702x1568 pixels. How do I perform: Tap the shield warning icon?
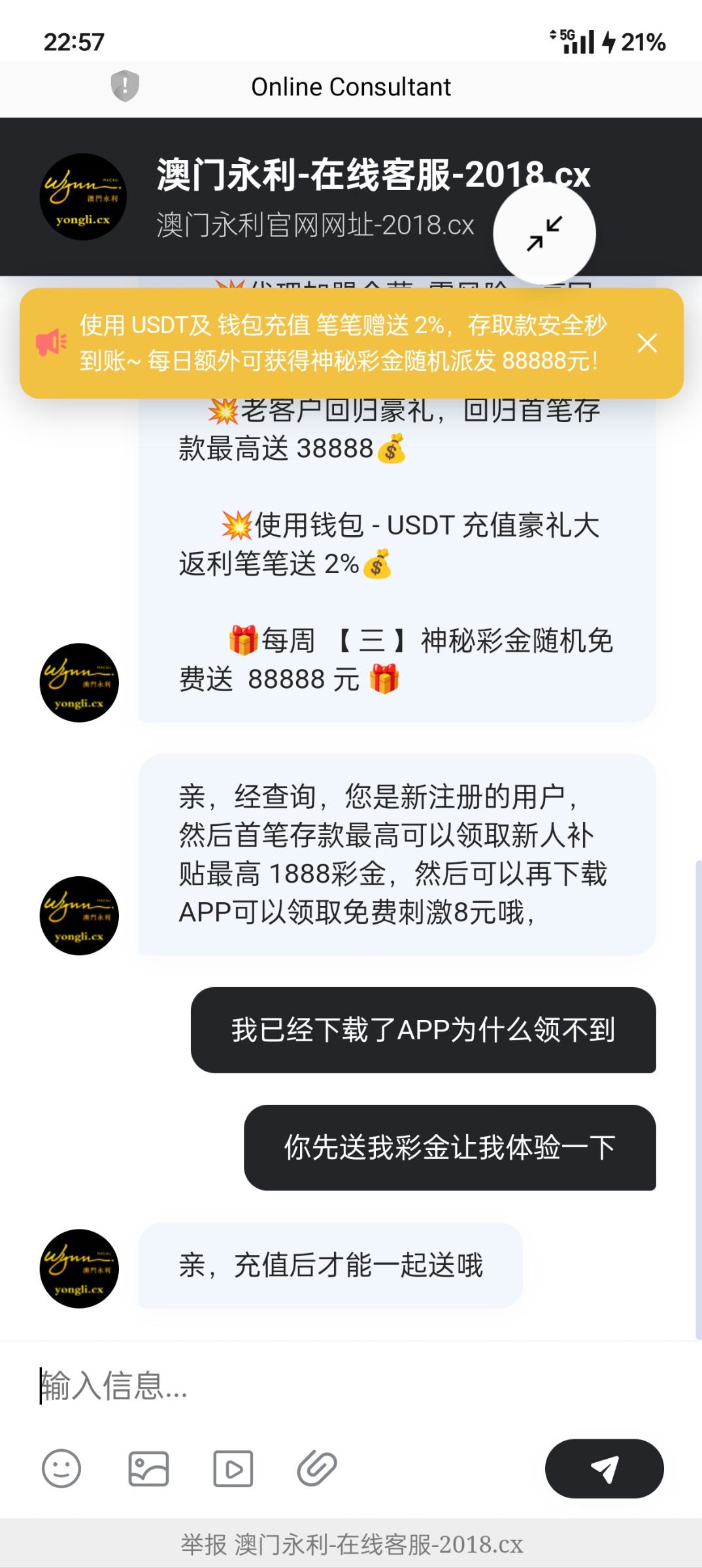click(125, 86)
